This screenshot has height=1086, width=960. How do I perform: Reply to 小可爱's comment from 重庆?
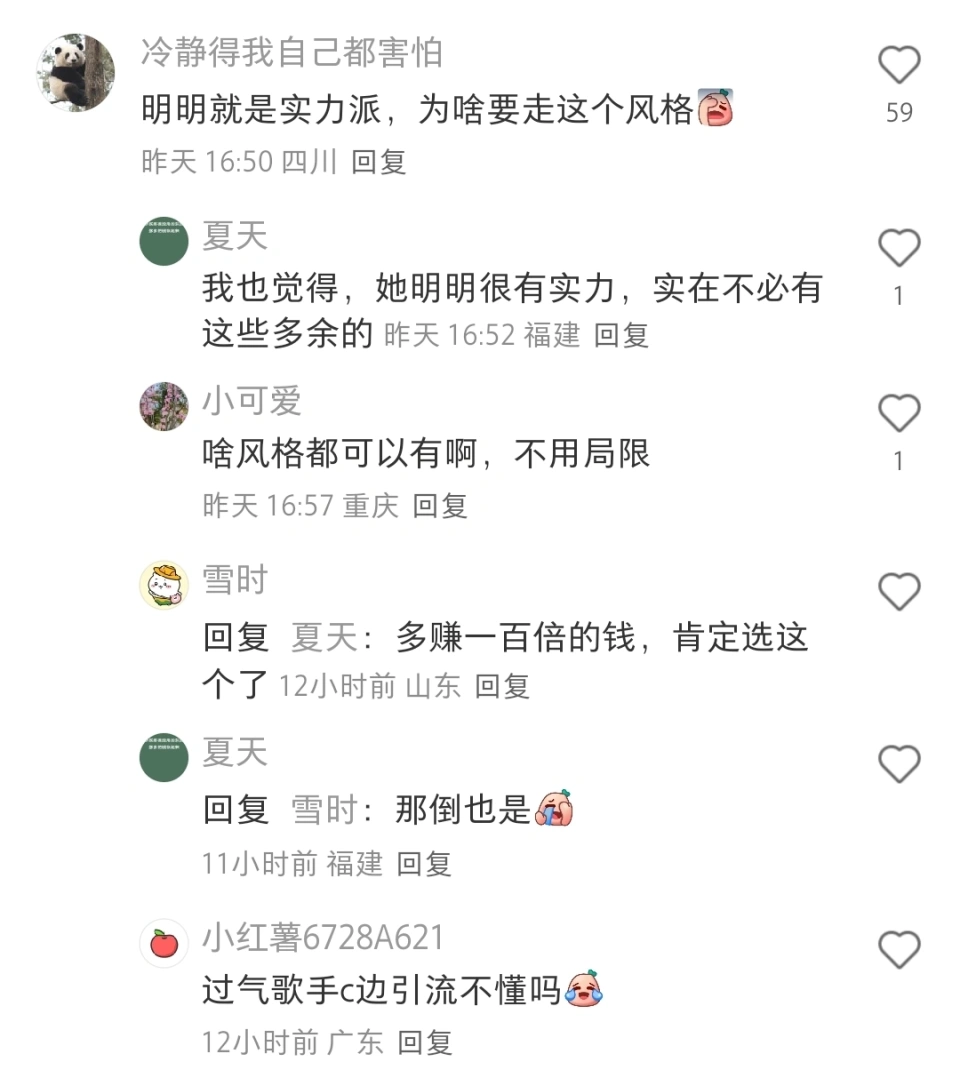click(x=440, y=506)
